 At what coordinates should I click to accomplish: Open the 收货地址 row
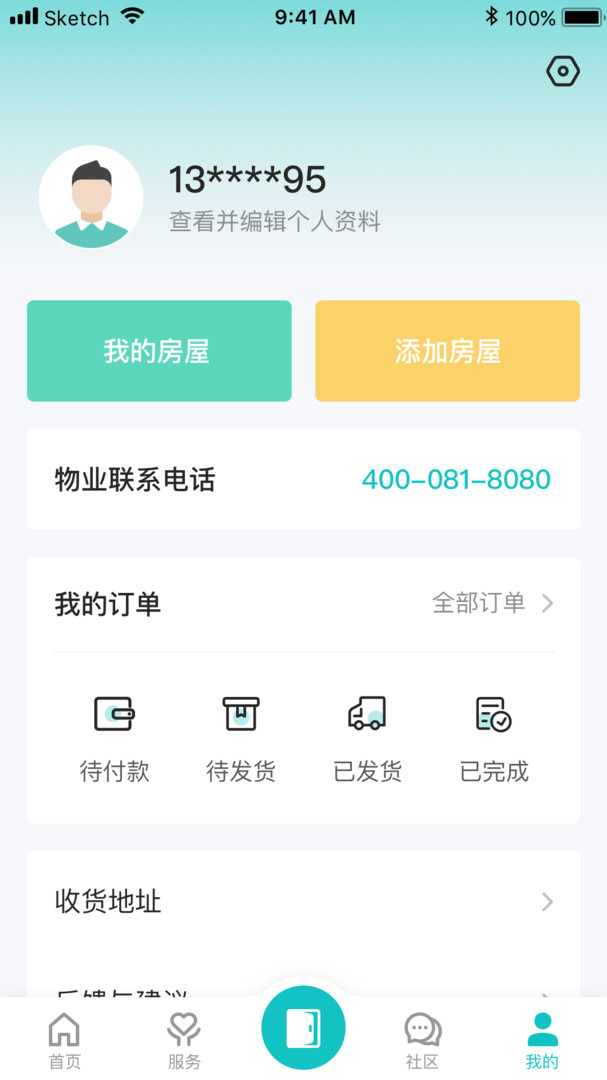303,902
